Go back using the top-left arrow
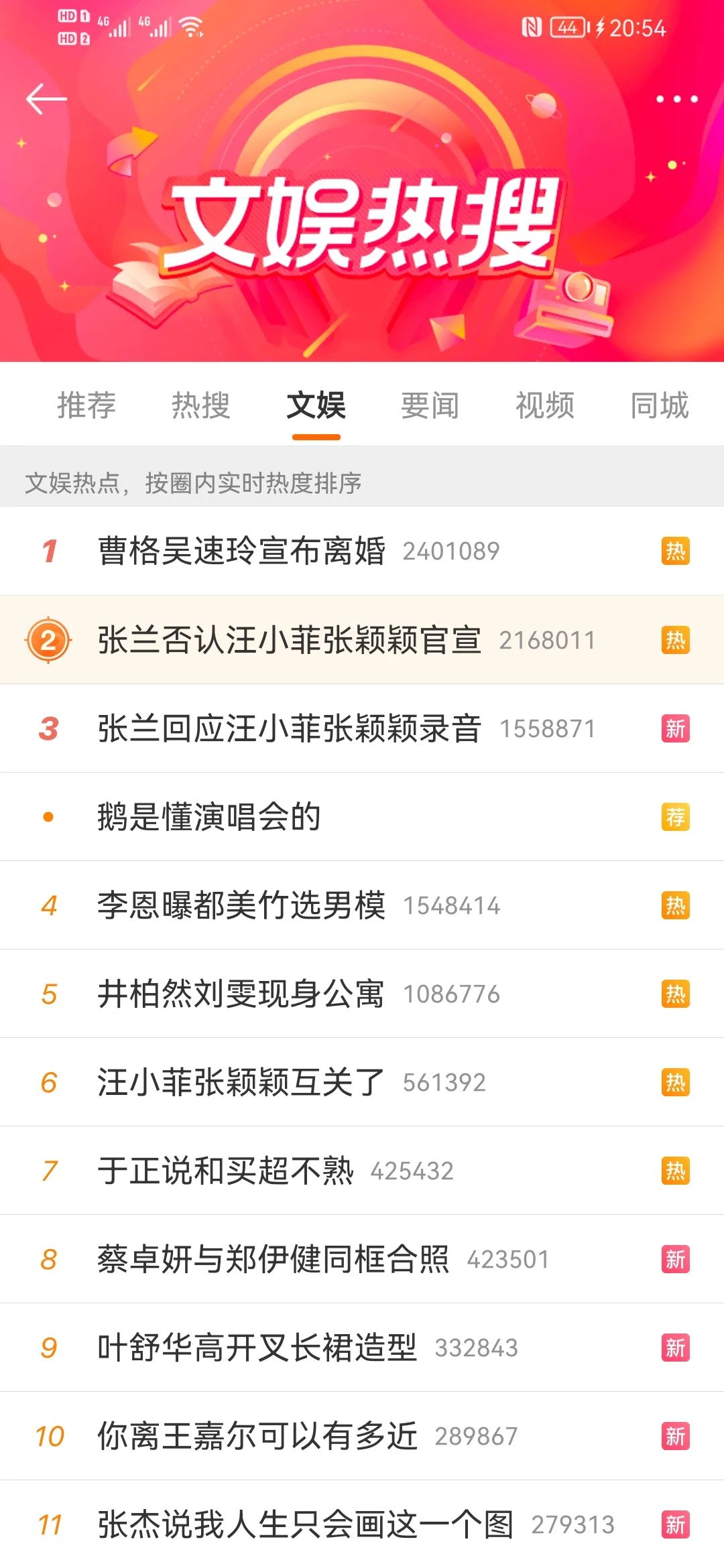This screenshot has width=724, height=1568. click(x=46, y=99)
